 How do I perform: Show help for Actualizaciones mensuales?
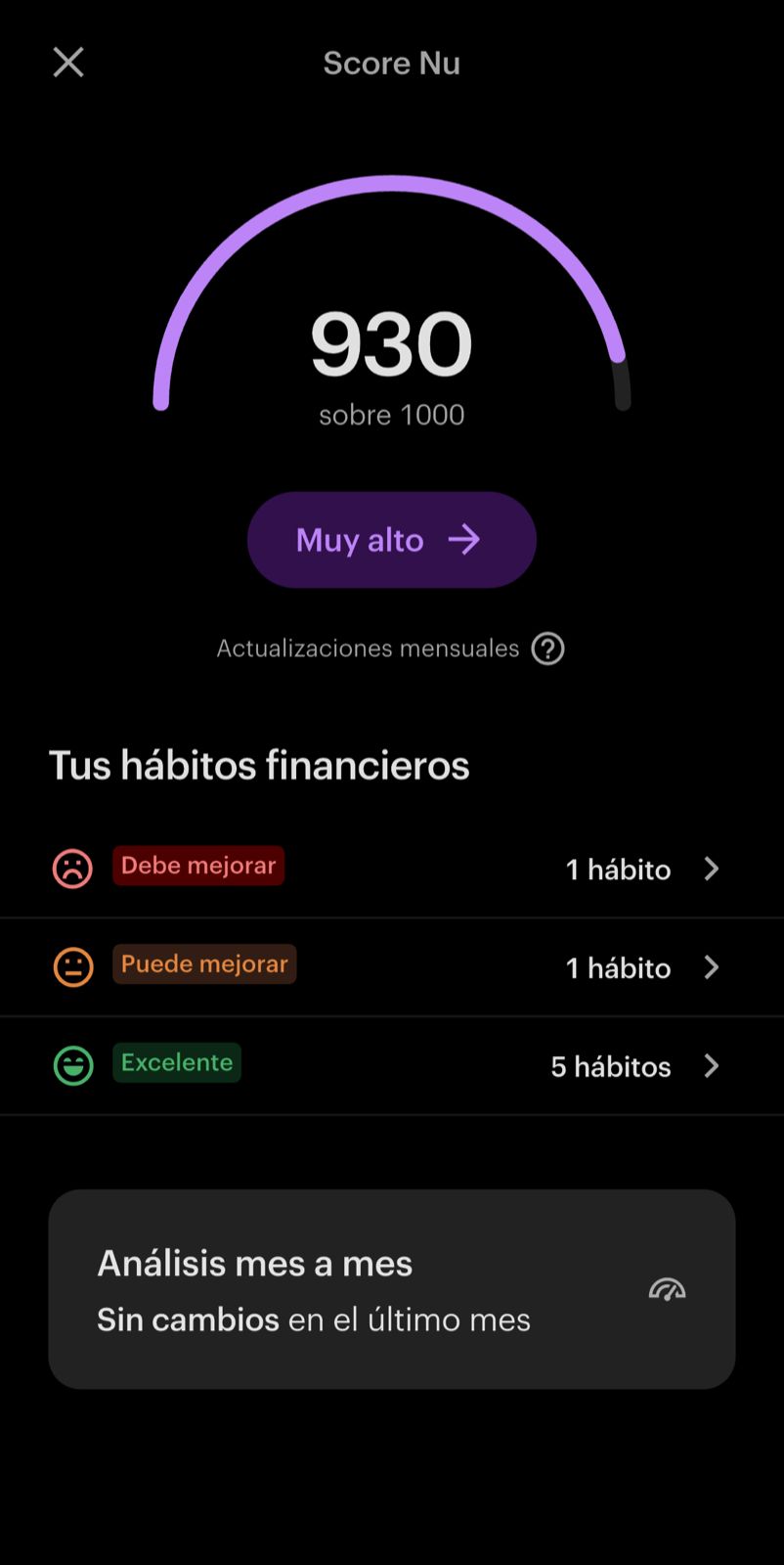click(x=547, y=648)
